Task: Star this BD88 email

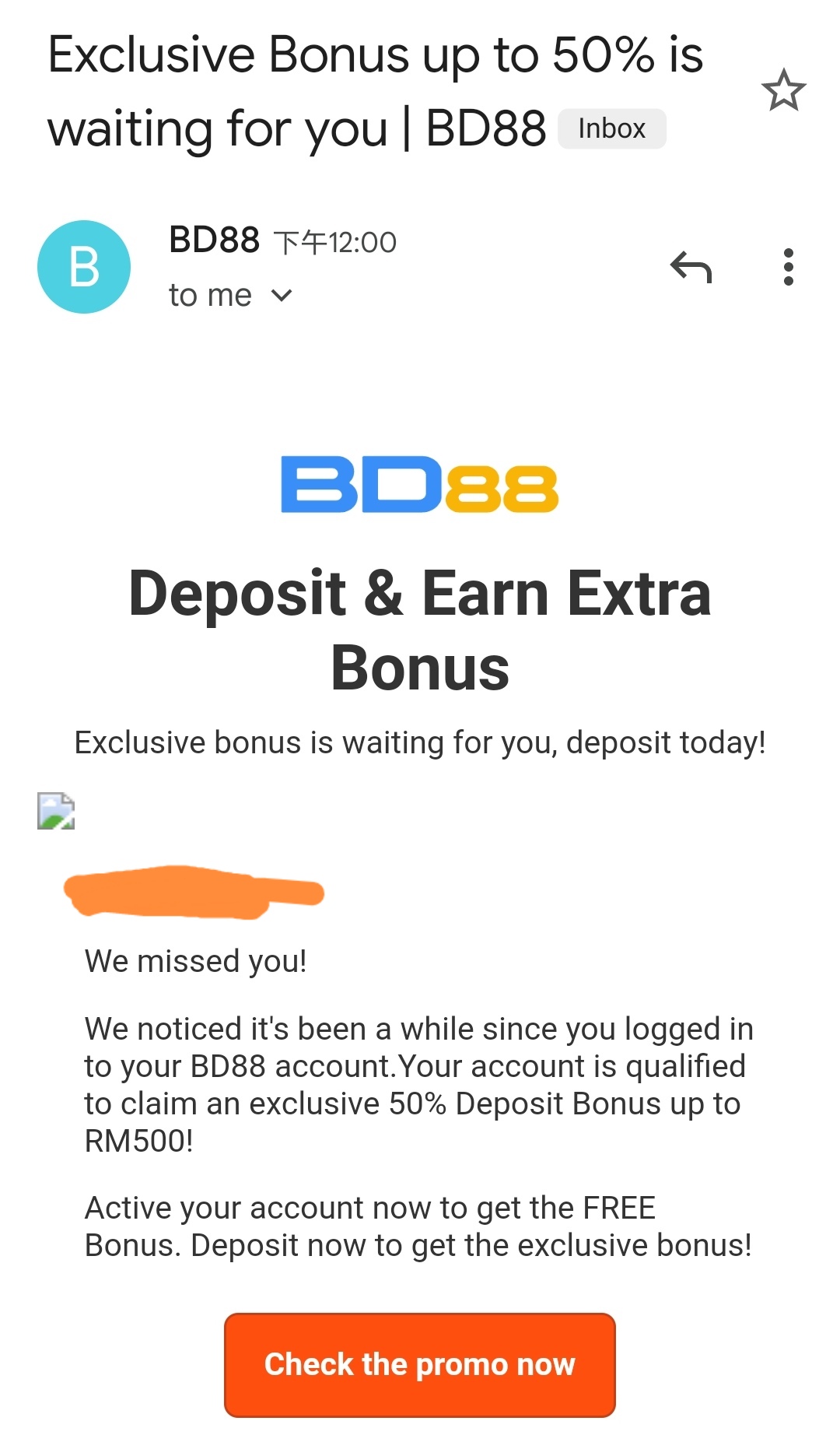Action: (783, 90)
